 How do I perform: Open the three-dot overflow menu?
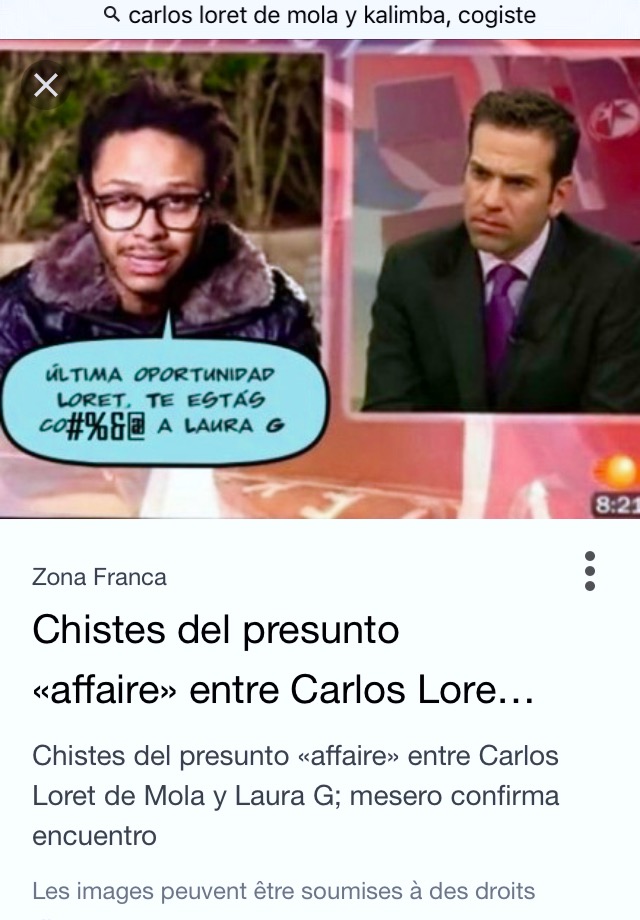590,571
